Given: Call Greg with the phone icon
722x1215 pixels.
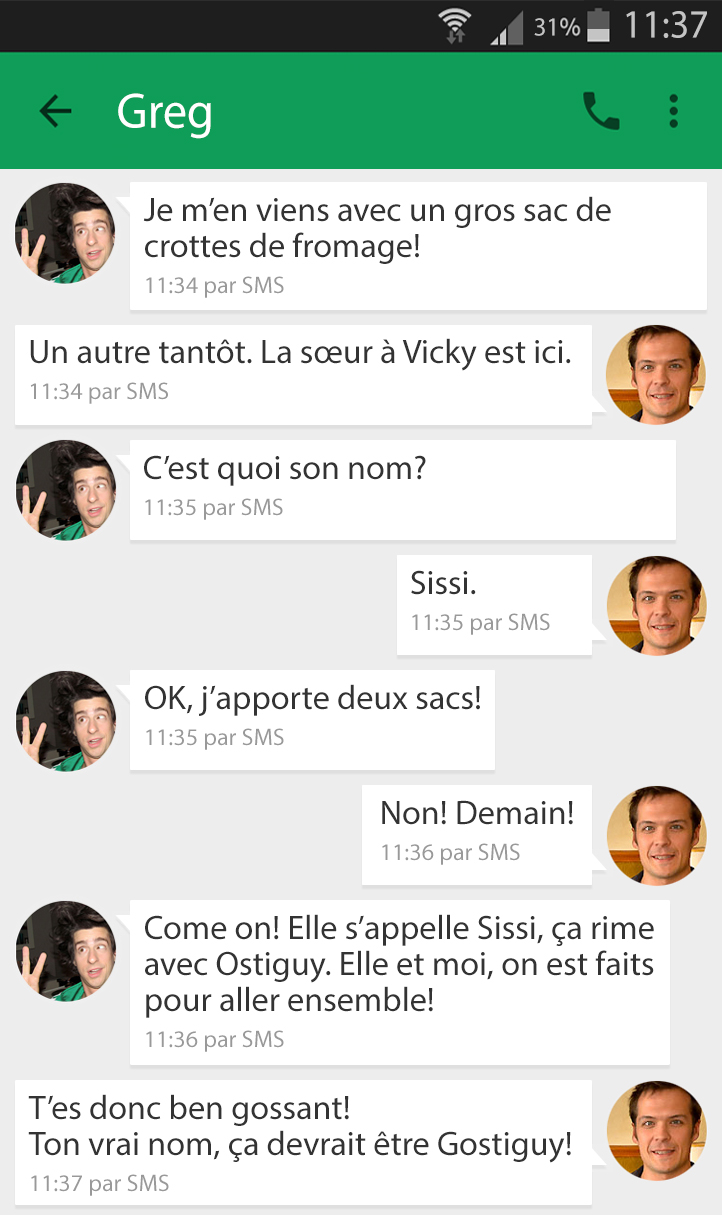Looking at the screenshot, I should [x=601, y=111].
